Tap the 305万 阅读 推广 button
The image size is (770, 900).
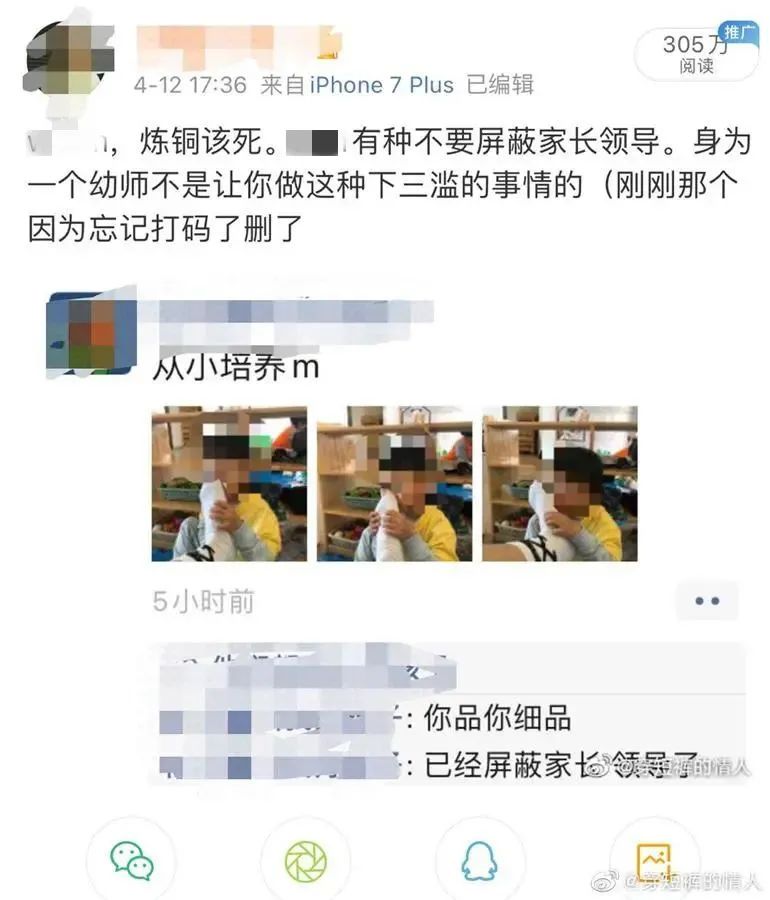click(x=697, y=53)
